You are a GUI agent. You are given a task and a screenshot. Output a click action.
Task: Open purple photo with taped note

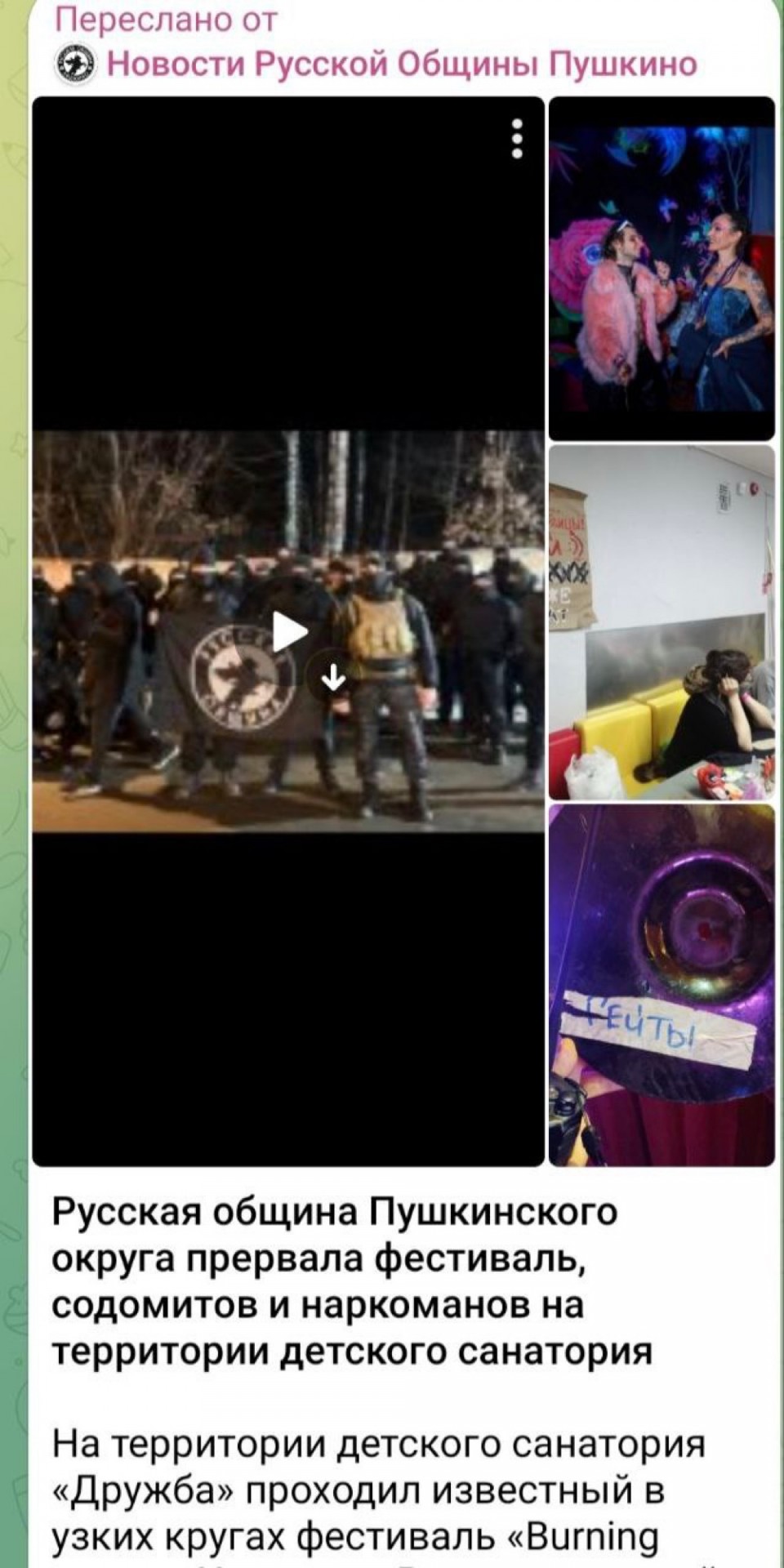tap(661, 985)
